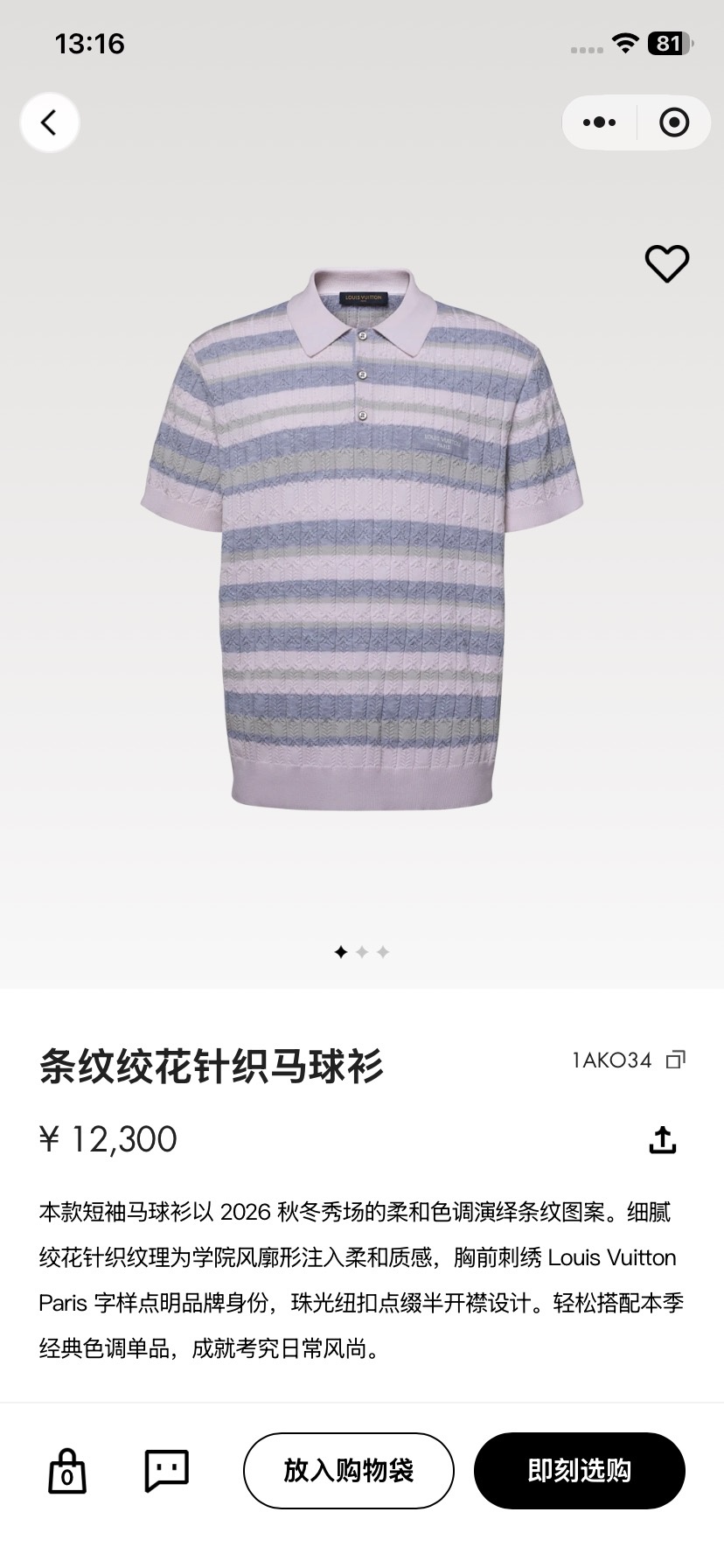Screen dimensions: 724x1568
Task: Tap 即刻选购 to buy now
Action: 580,1470
